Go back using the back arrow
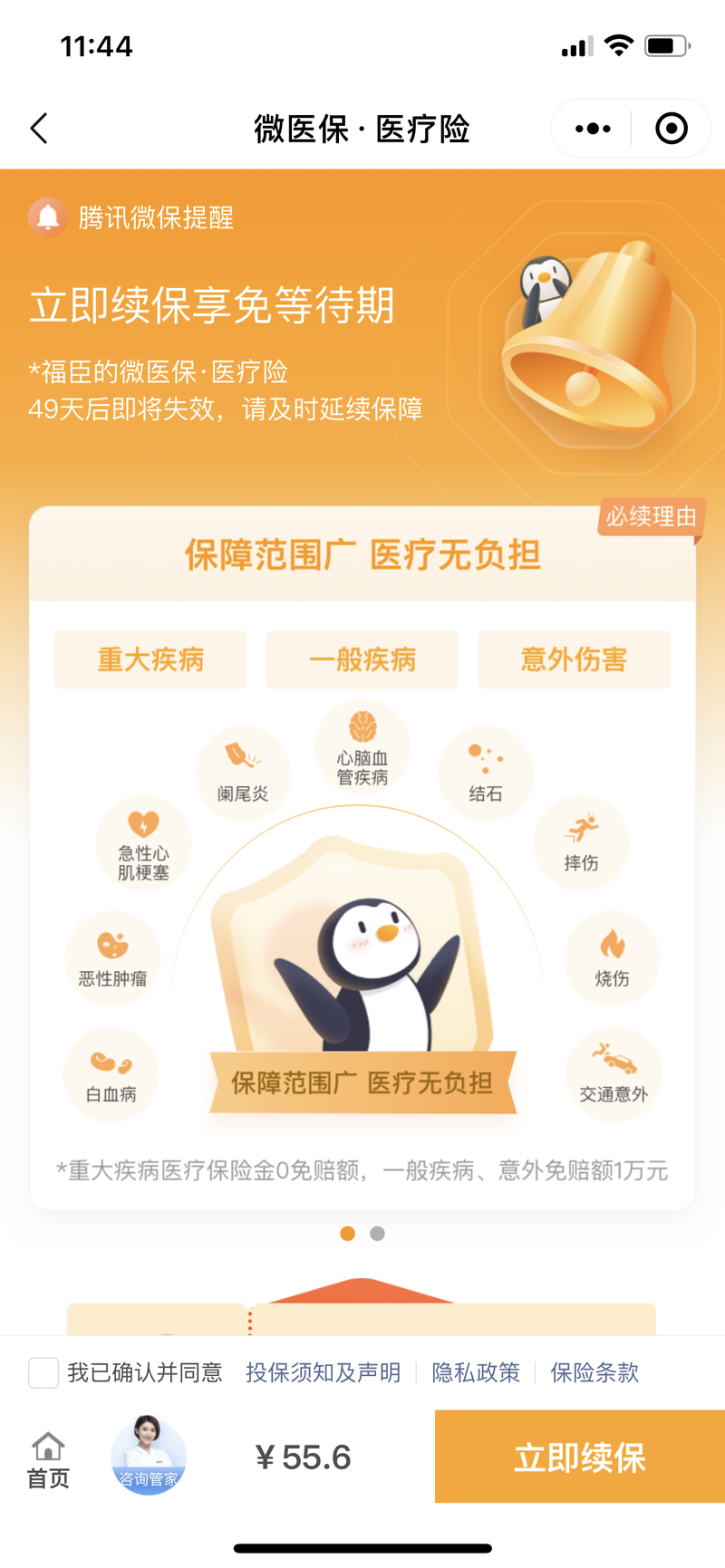The height and width of the screenshot is (1568, 725). pyautogui.click(x=39, y=129)
